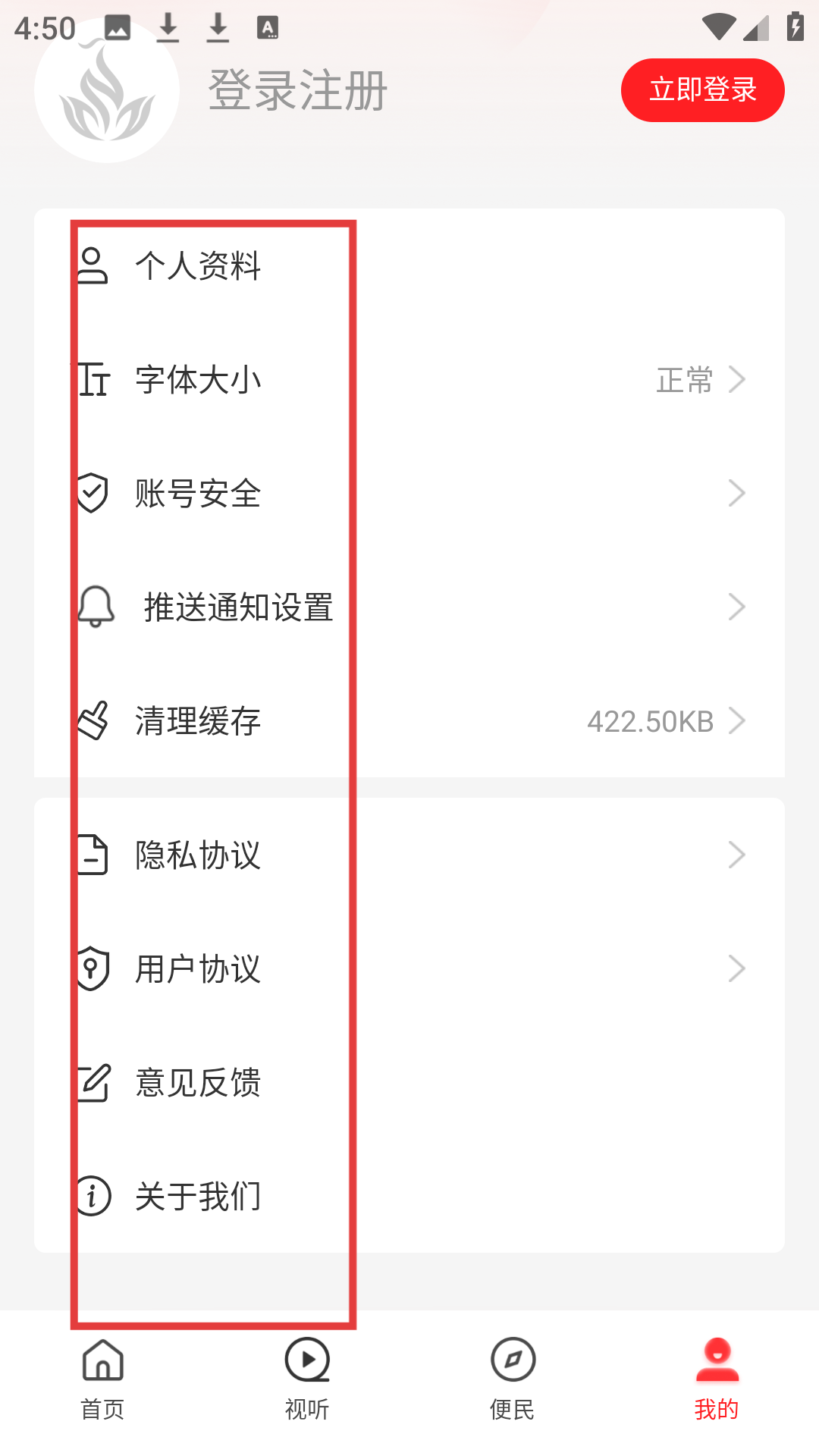Open 意见反馈 feedback
The image size is (819, 1456).
point(409,1082)
